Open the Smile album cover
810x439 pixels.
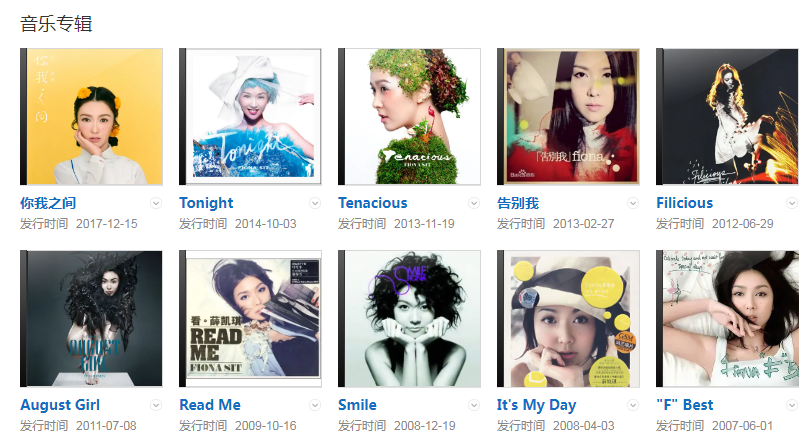410,318
